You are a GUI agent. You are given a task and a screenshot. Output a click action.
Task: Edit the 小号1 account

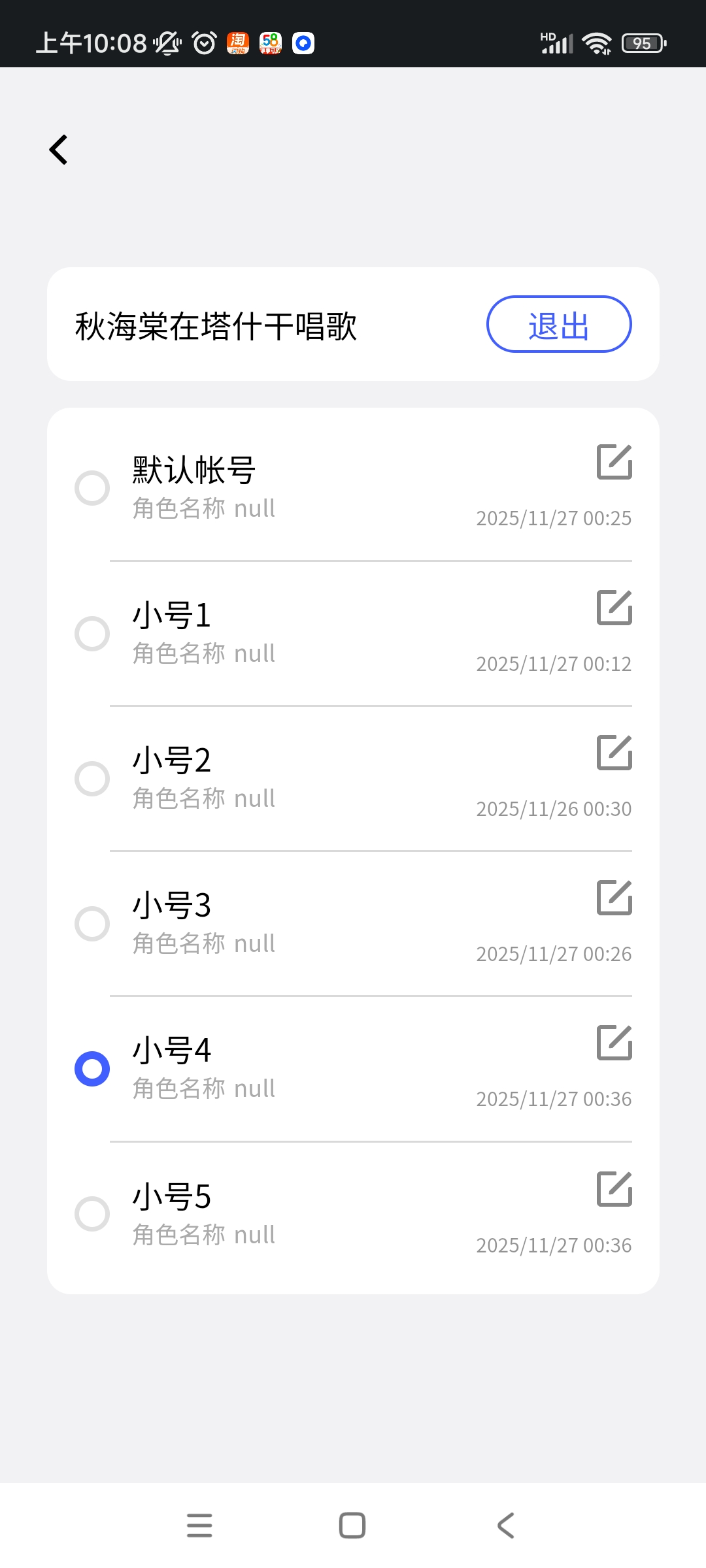[614, 608]
